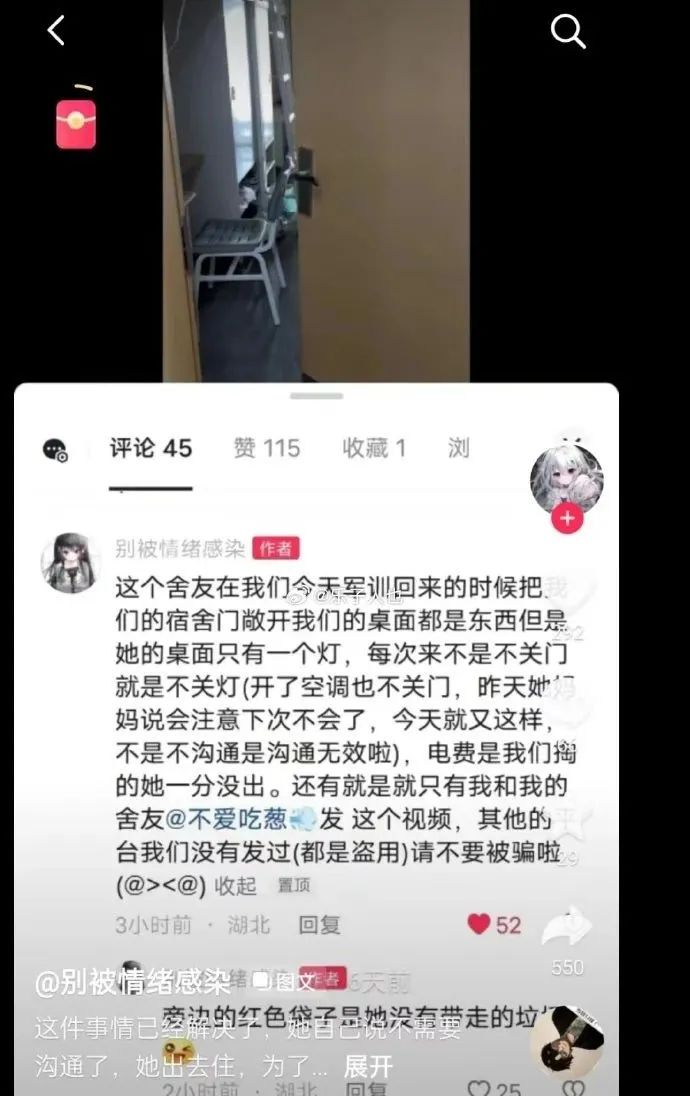The width and height of the screenshot is (690, 1096).
Task: Switch to the 收藏 1 tab
Action: coord(374,448)
